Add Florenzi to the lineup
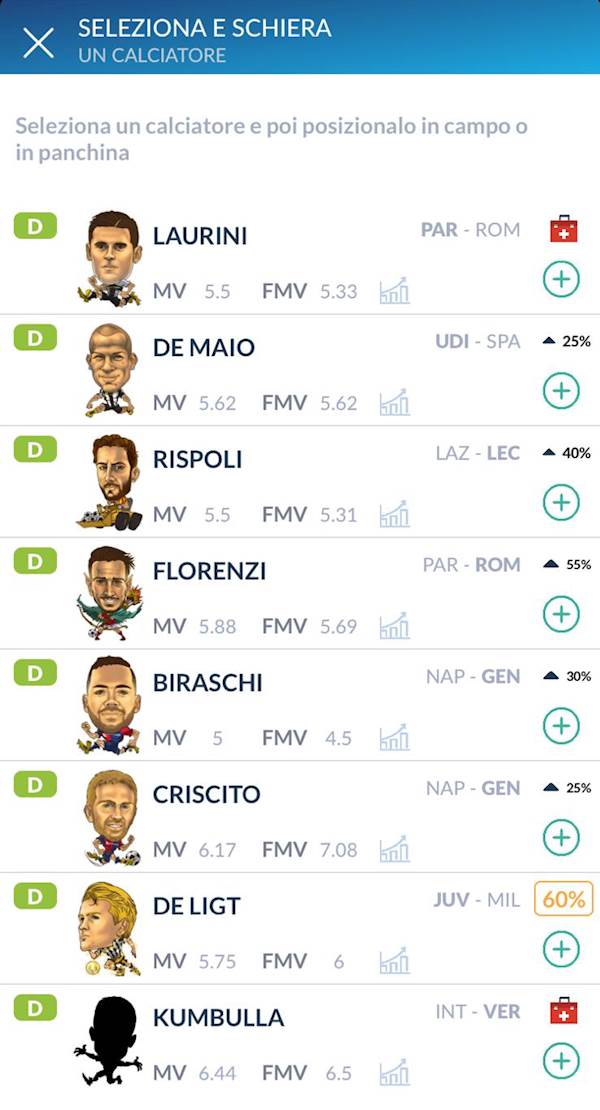The image size is (600, 1110). (561, 614)
